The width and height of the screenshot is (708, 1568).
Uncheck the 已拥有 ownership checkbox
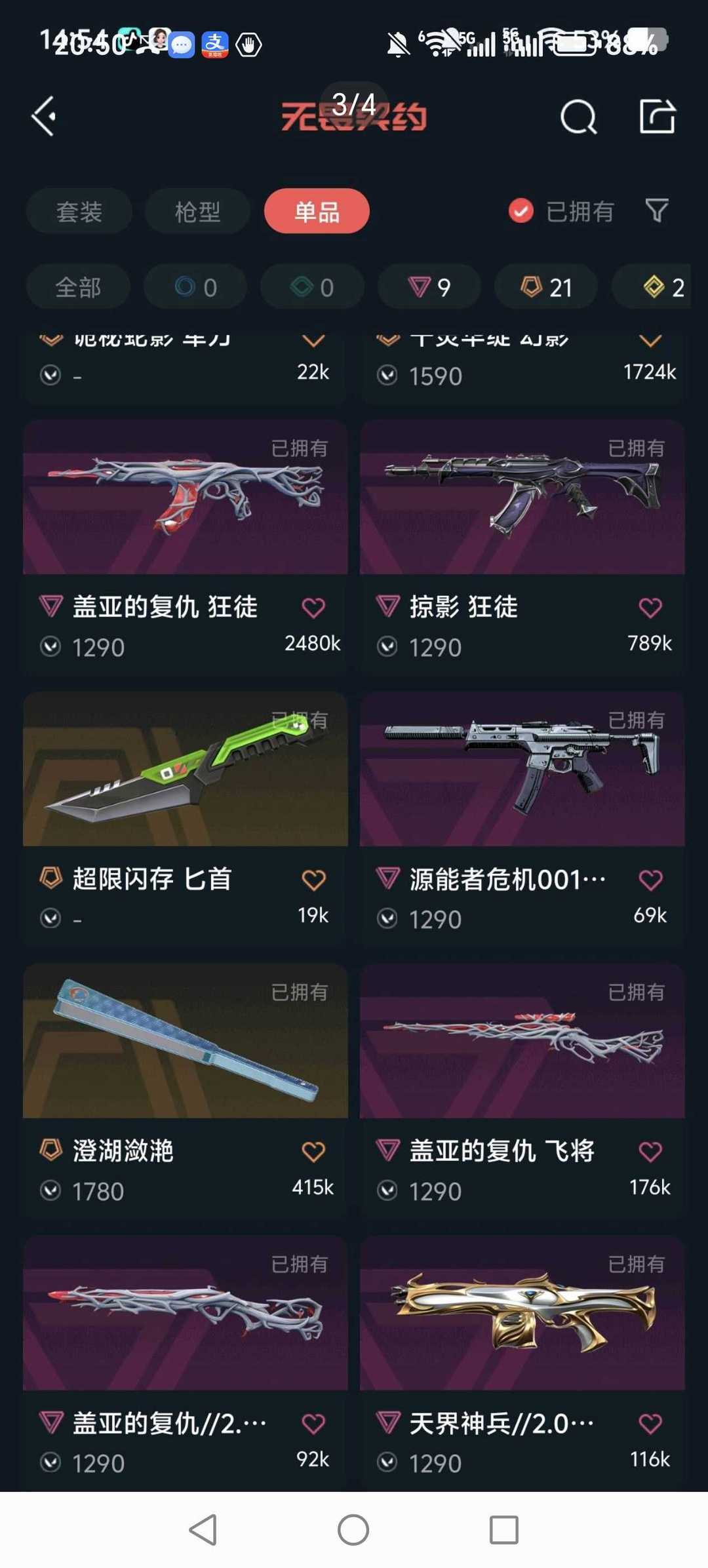pos(520,211)
